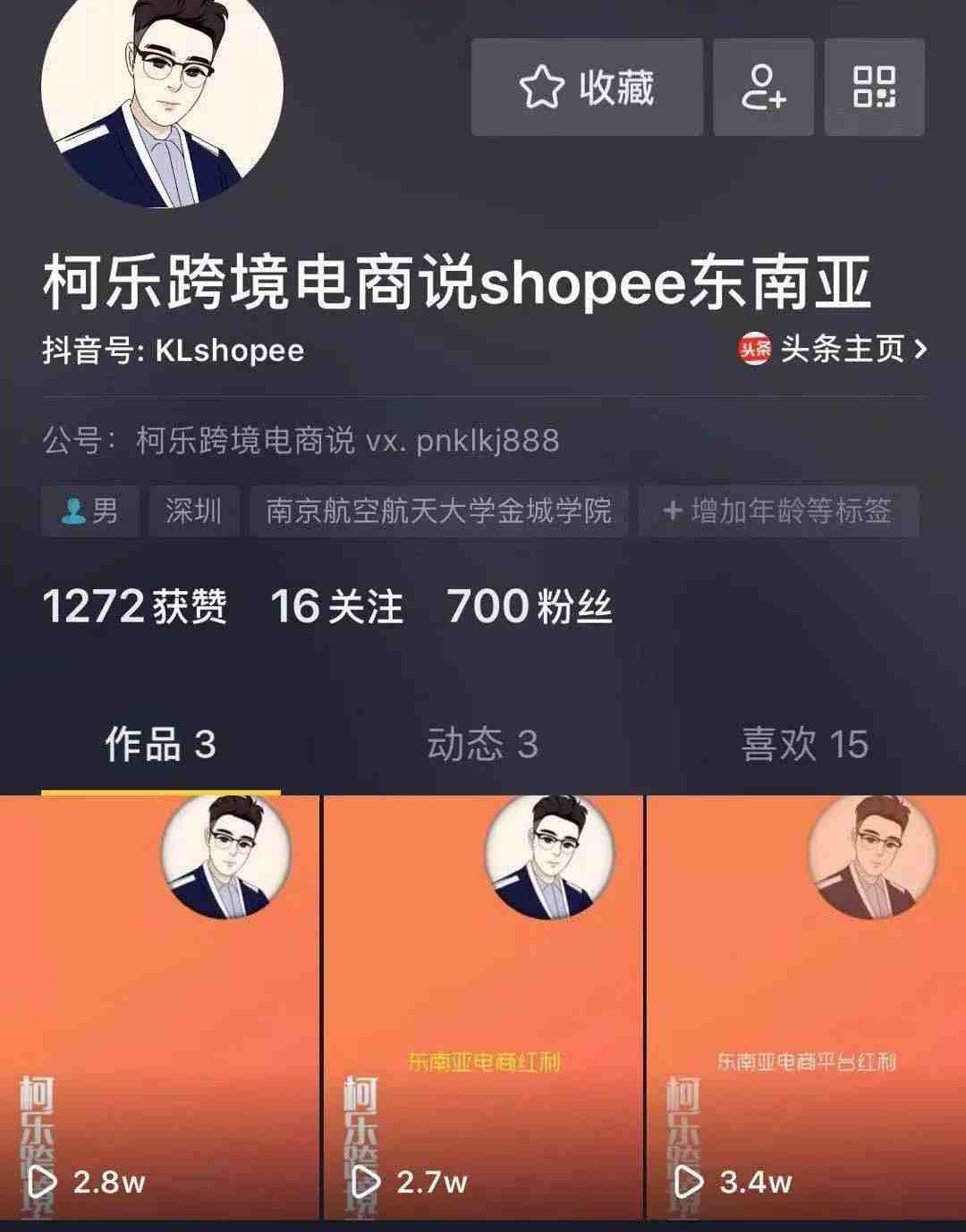966x1232 pixels.
Task: Open the 1272 获赞 likes count
Action: click(134, 606)
